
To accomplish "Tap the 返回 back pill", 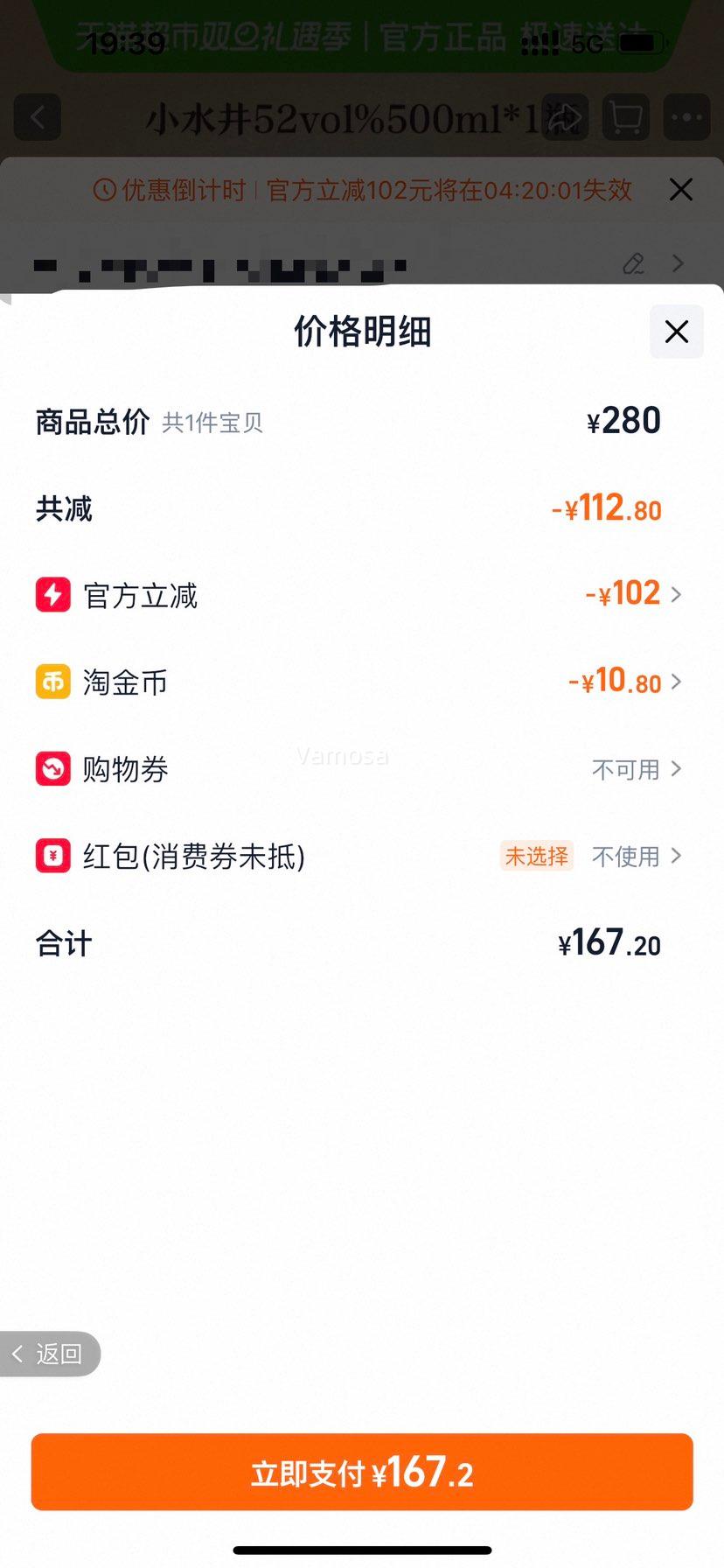I will point(49,1354).
